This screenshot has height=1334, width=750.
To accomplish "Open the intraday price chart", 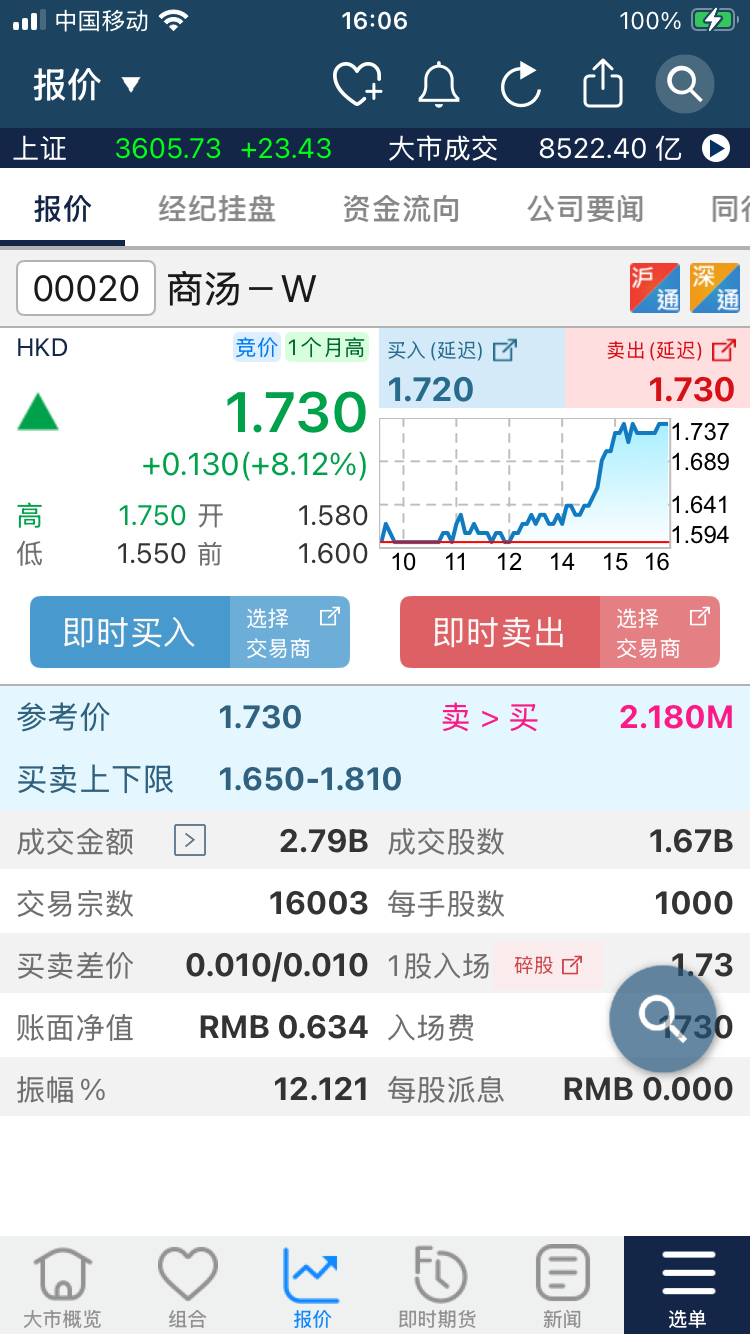I will 525,482.
